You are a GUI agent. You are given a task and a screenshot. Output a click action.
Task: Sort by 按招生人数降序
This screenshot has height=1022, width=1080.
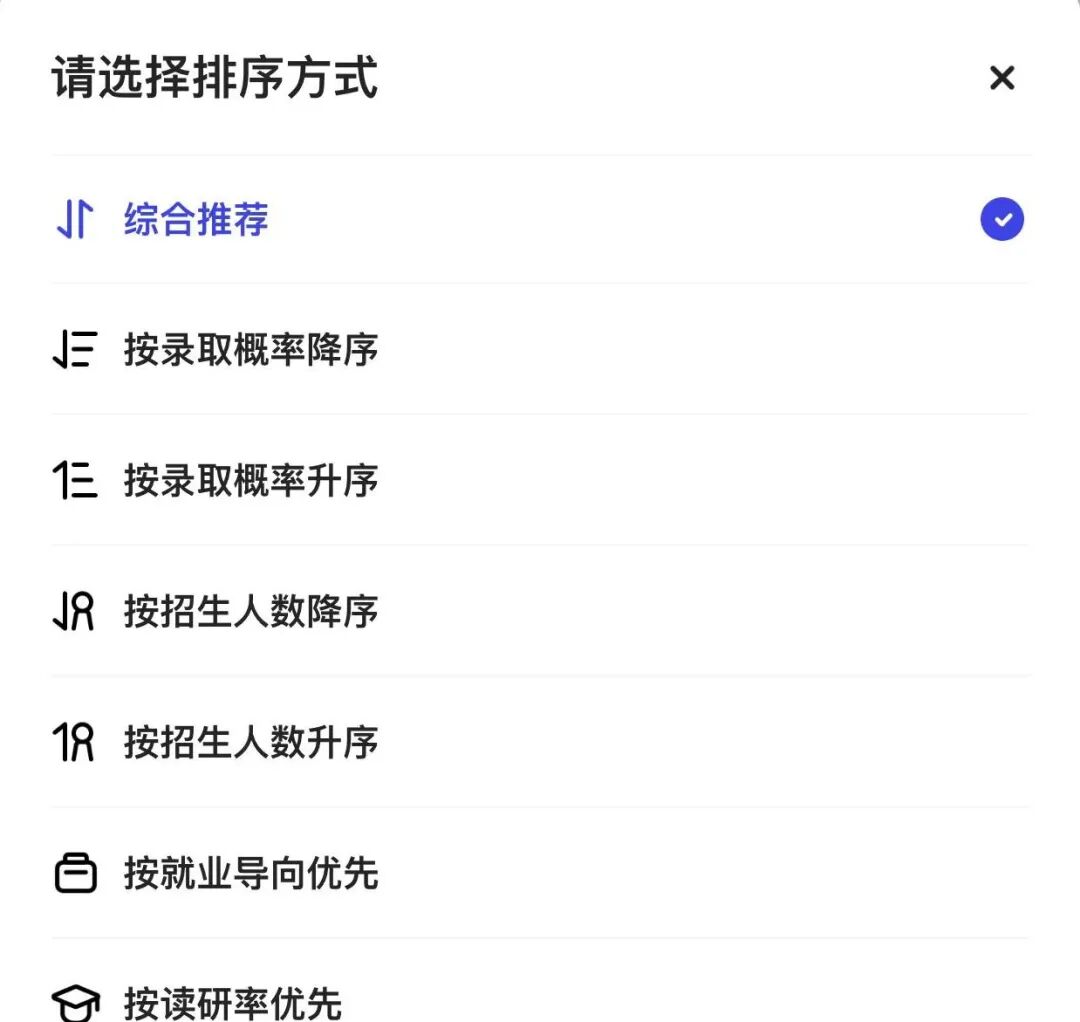point(250,612)
